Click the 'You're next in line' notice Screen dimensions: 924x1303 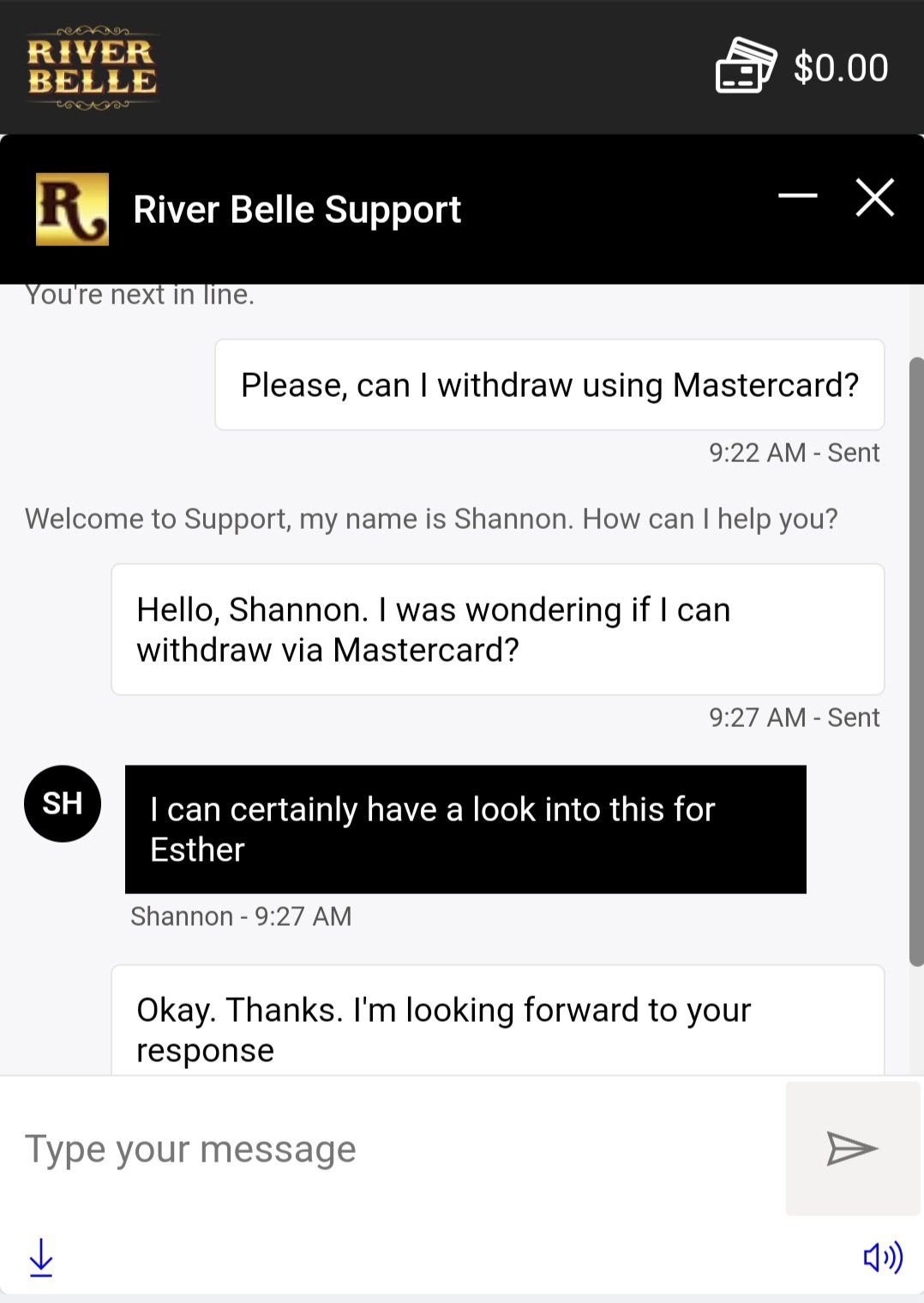(140, 294)
